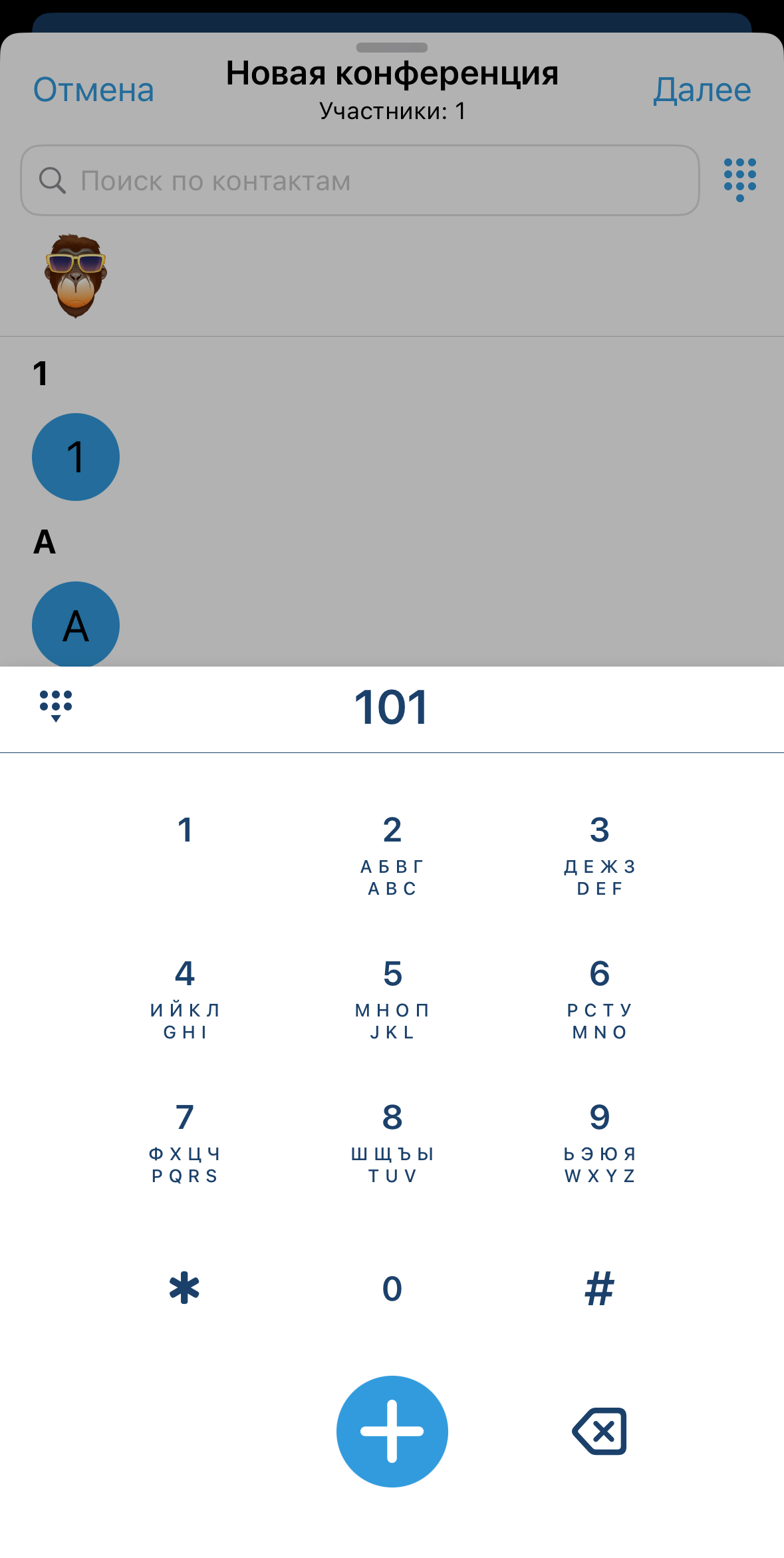The height and width of the screenshot is (1558, 784).
Task: Tap Отмена to cancel the conference
Action: (x=94, y=90)
